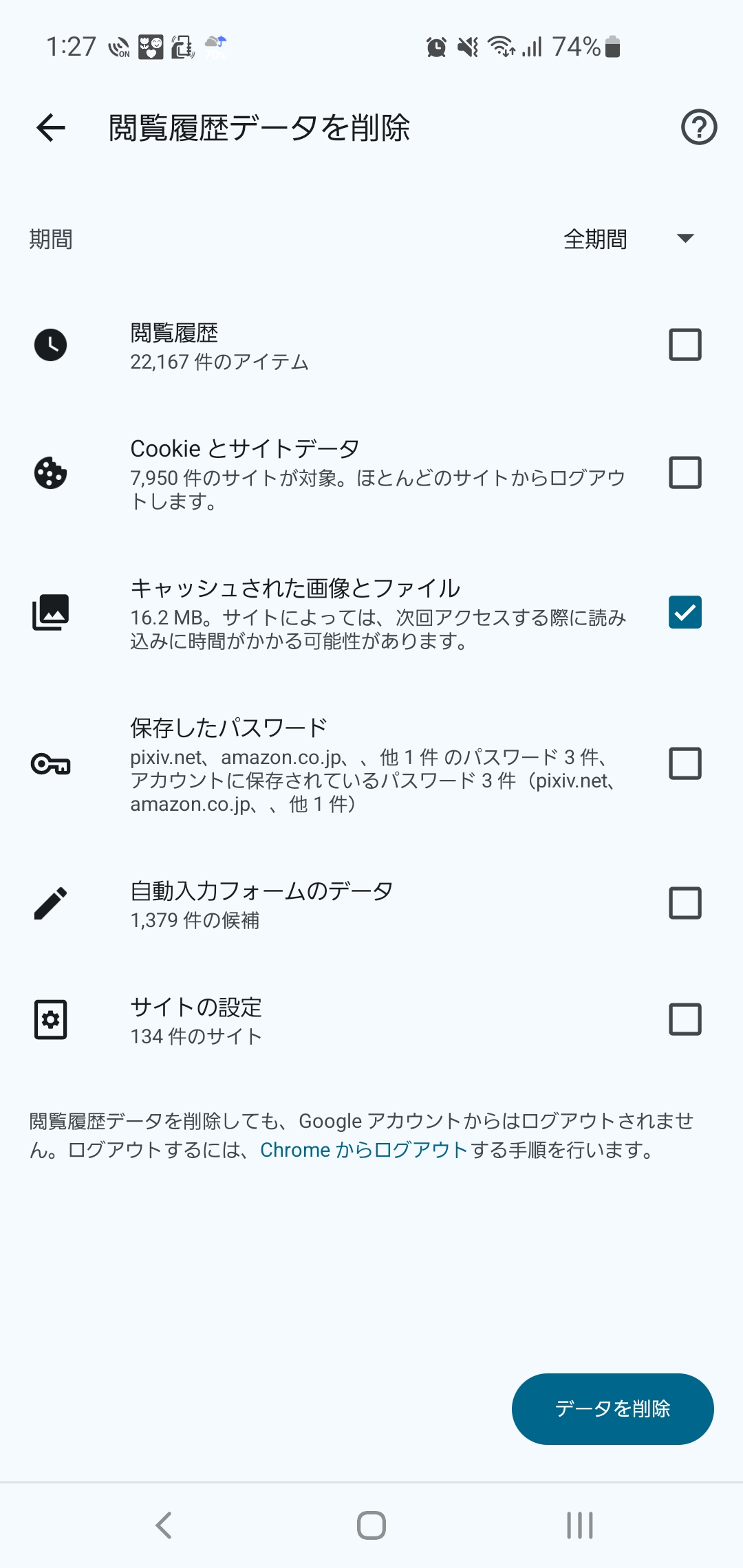This screenshot has width=743, height=1568.
Task: Uncheck キャッシュされた画像とファイル
Action: [x=685, y=612]
